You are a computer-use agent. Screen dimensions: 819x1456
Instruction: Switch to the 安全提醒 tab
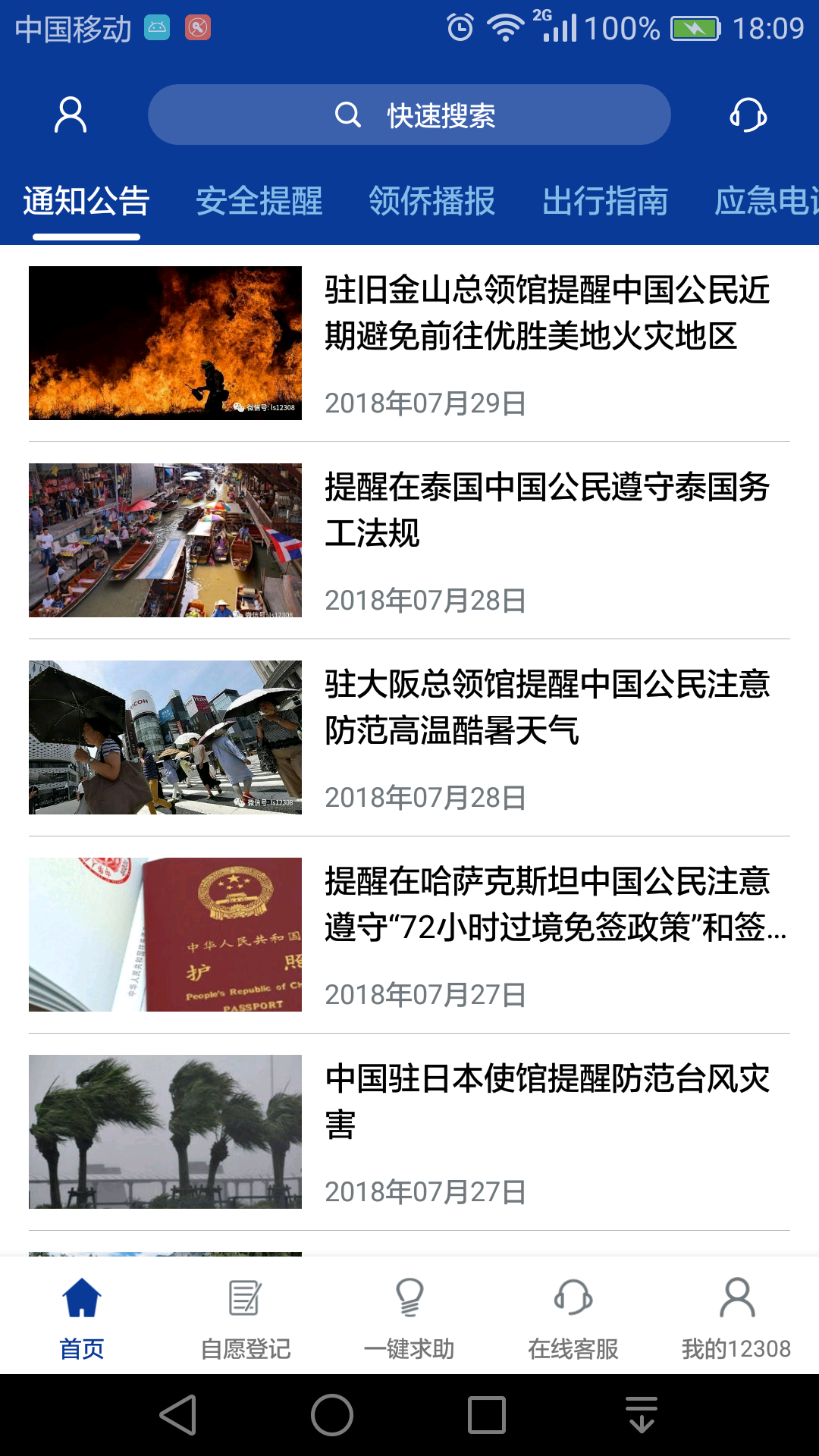pyautogui.click(x=259, y=202)
